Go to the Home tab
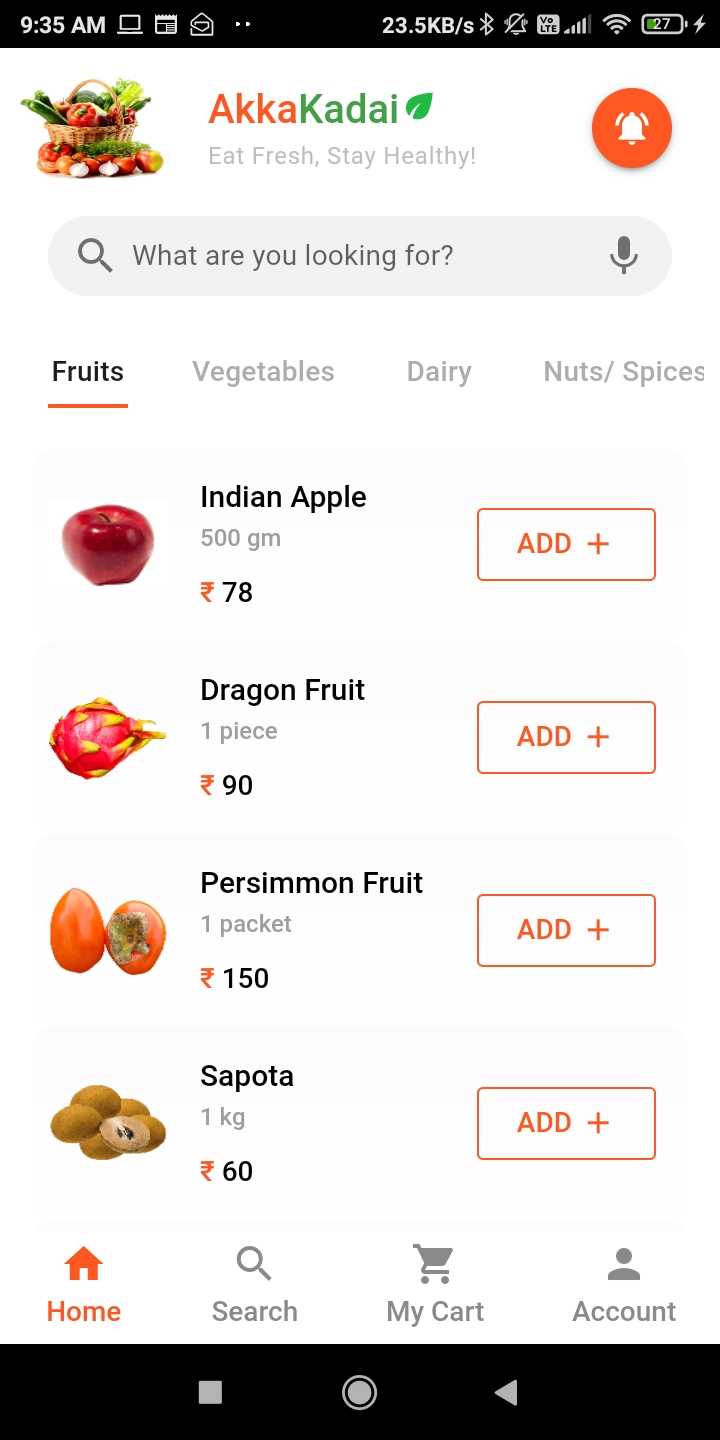 pos(84,1286)
